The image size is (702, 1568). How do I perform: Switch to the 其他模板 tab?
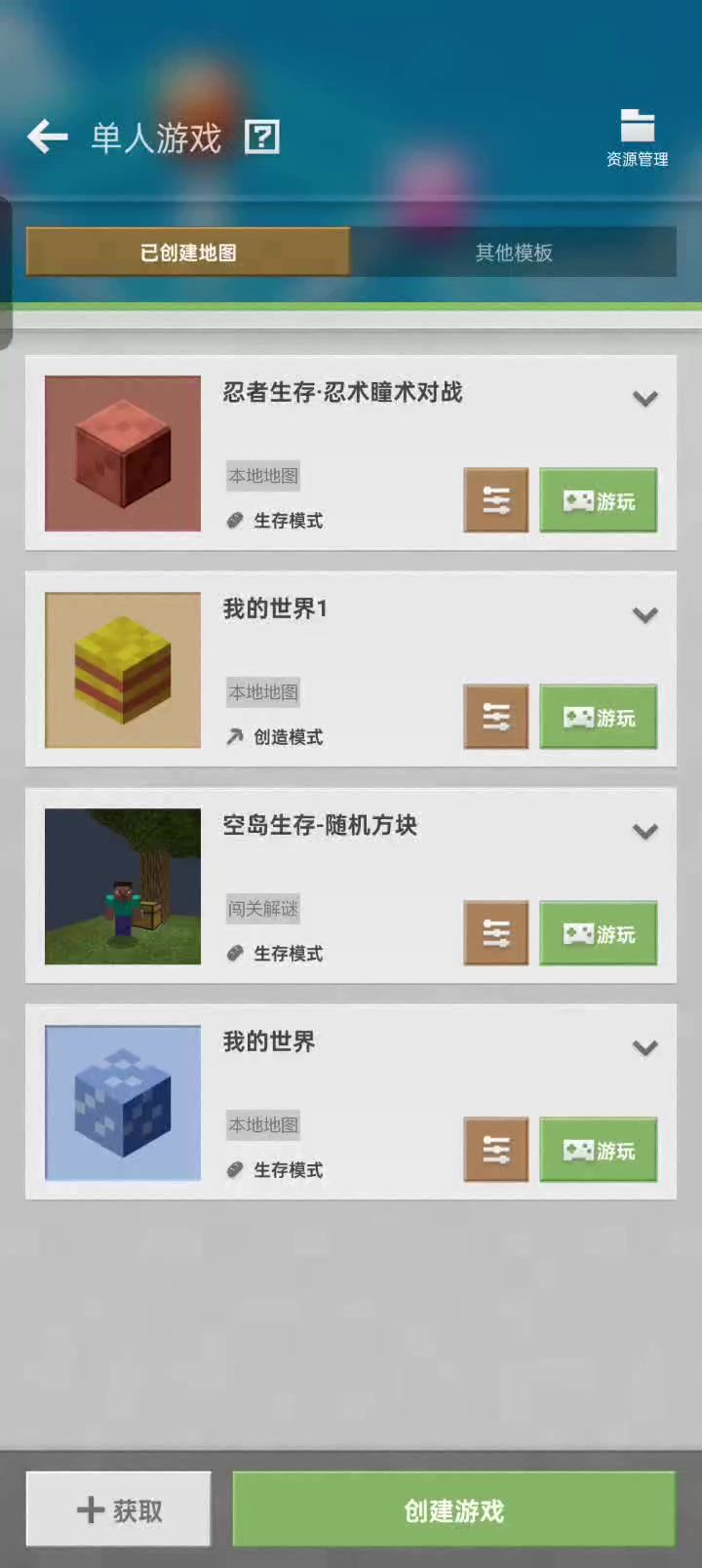pos(513,253)
